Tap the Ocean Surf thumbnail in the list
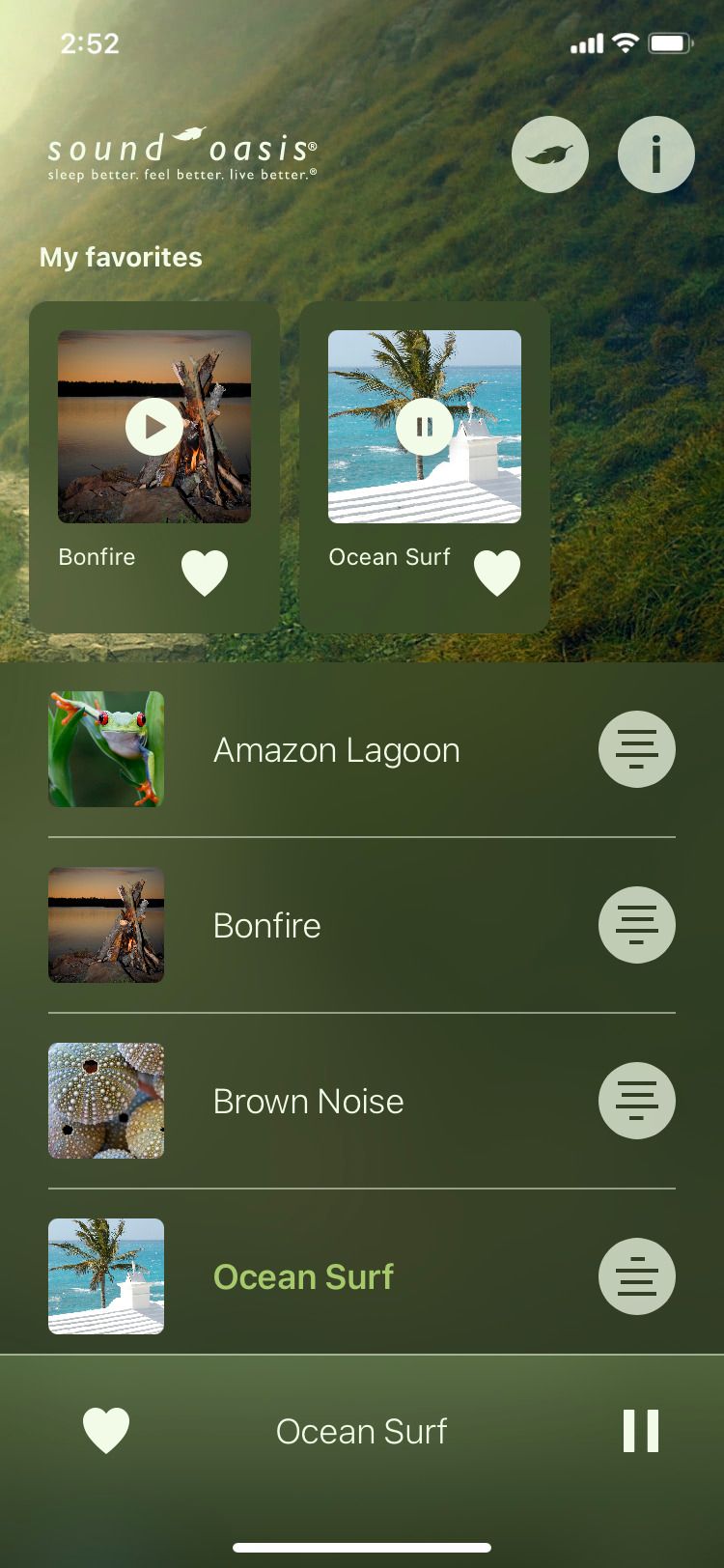The image size is (724, 1568). coord(106,1275)
